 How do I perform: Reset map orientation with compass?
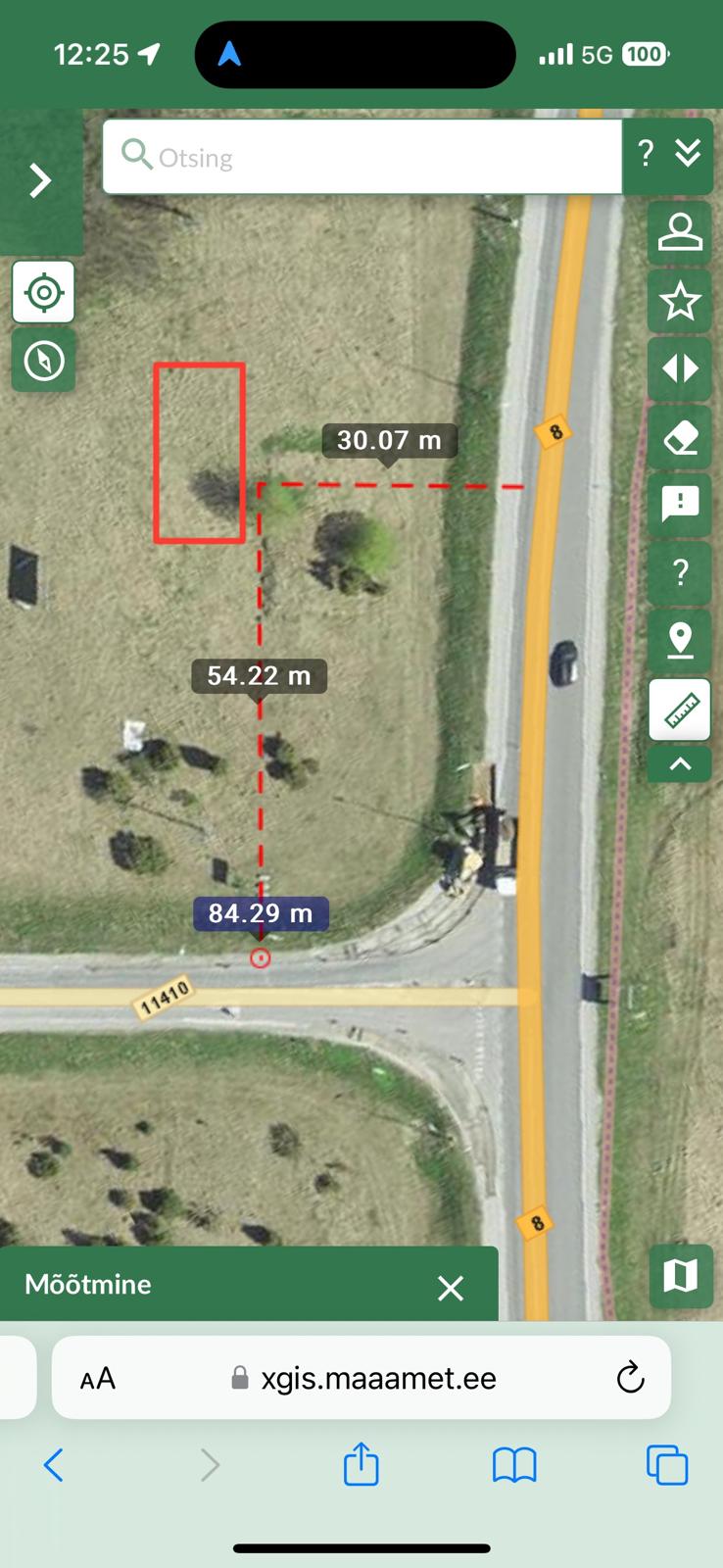pos(44,361)
